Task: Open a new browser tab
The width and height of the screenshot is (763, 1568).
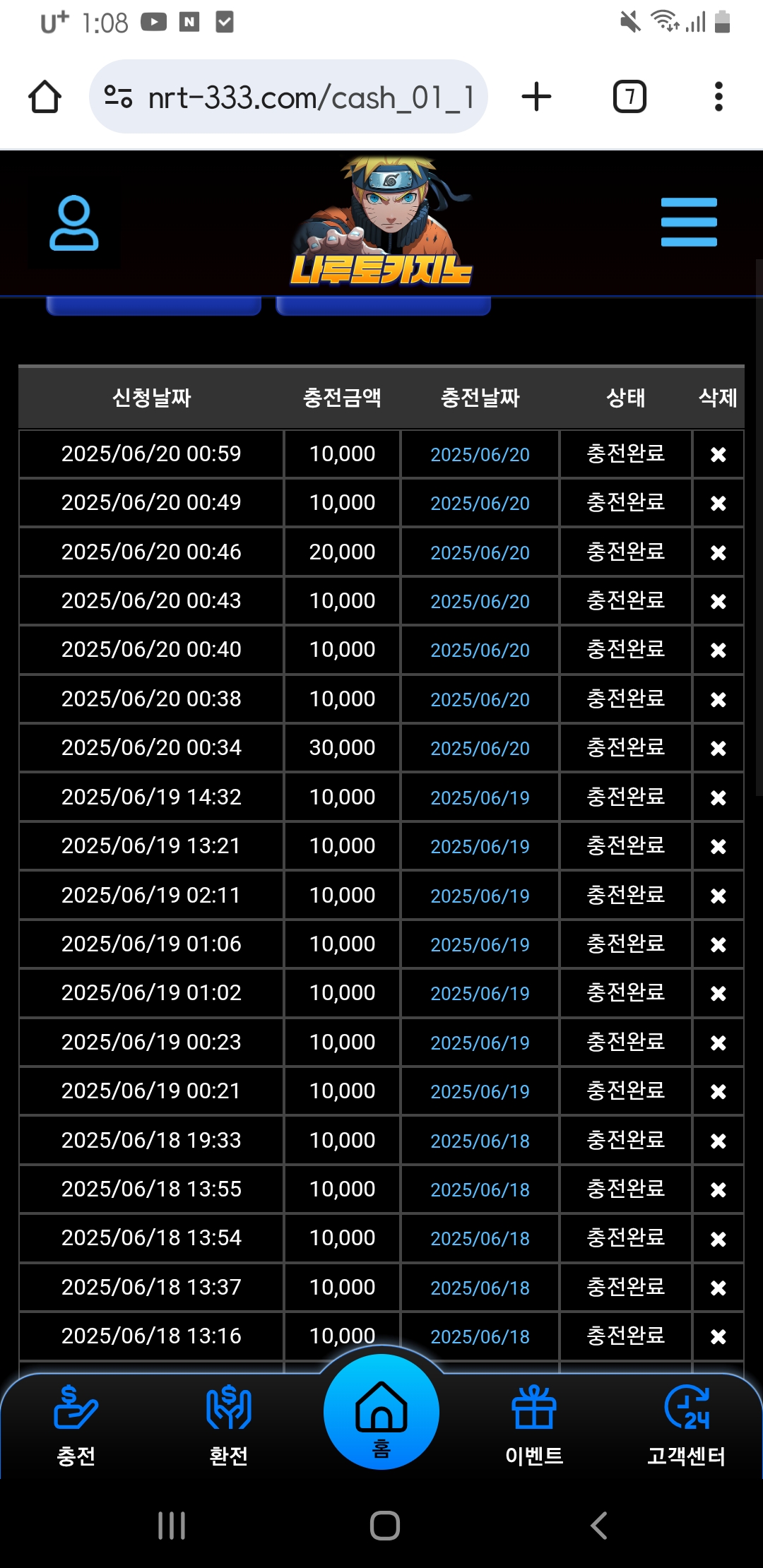Action: tap(536, 97)
